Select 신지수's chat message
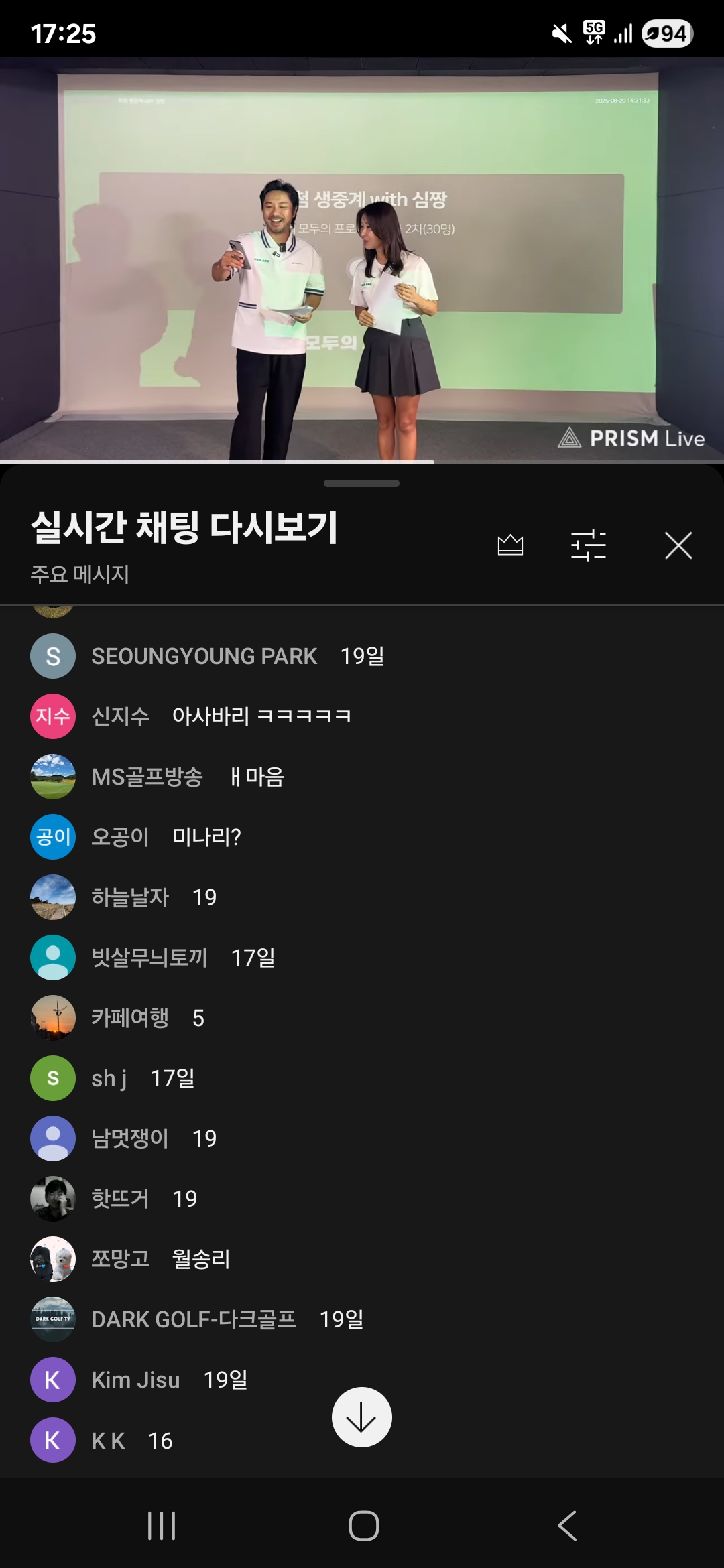The image size is (724, 1568). click(221, 716)
